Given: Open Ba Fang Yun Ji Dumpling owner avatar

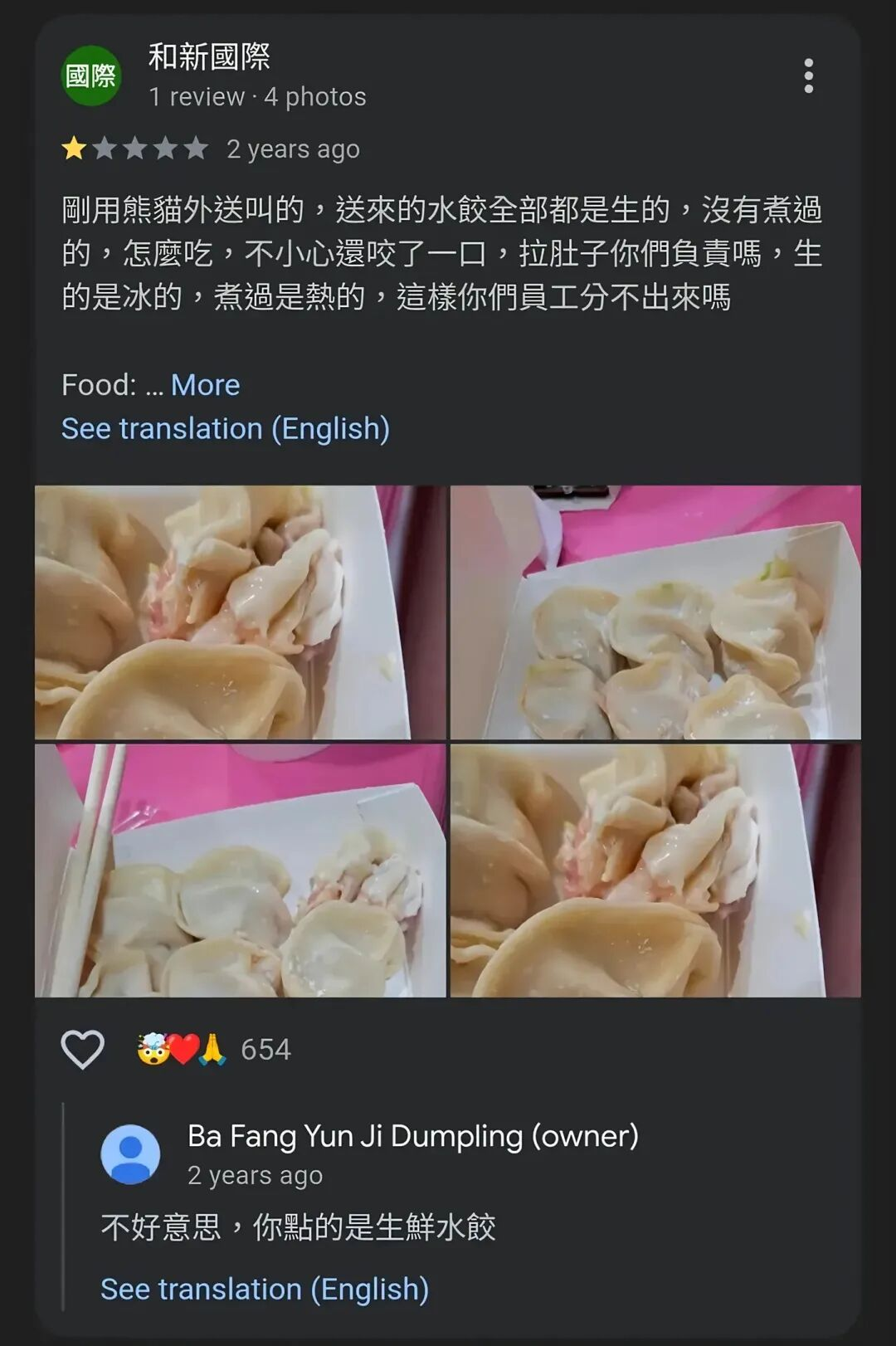Looking at the screenshot, I should (x=130, y=1154).
